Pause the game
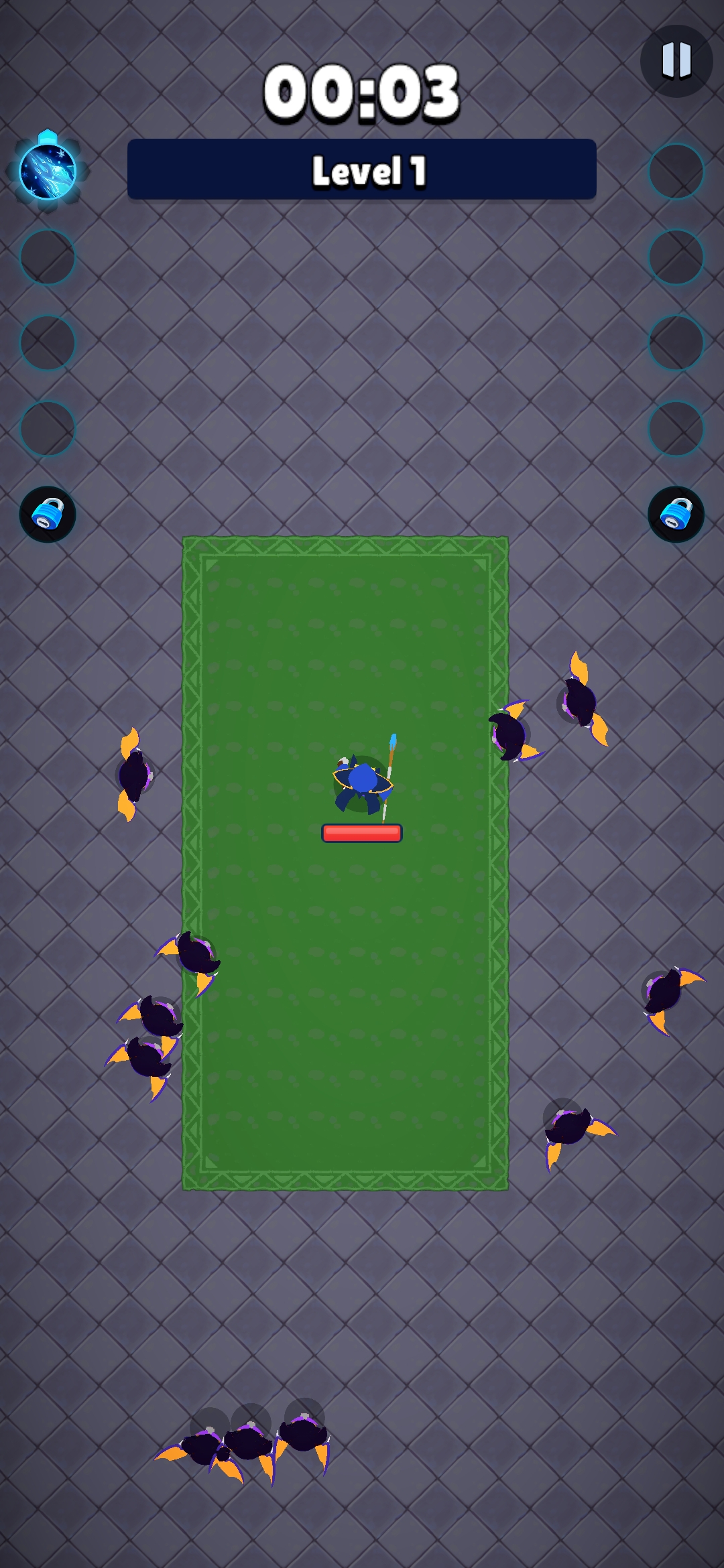The height and width of the screenshot is (1568, 724). click(676, 61)
